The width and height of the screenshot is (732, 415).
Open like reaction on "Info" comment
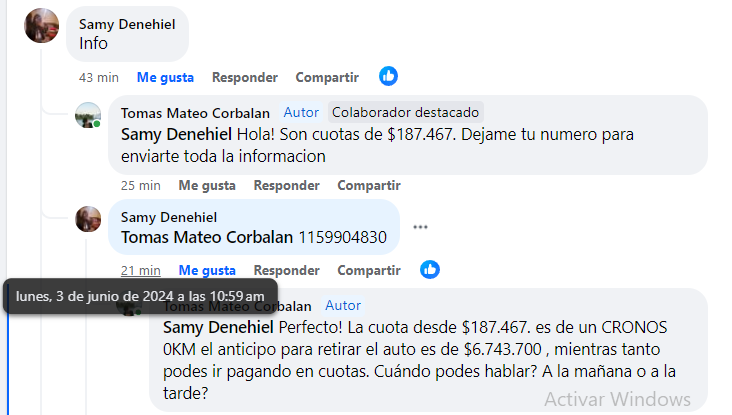point(388,76)
